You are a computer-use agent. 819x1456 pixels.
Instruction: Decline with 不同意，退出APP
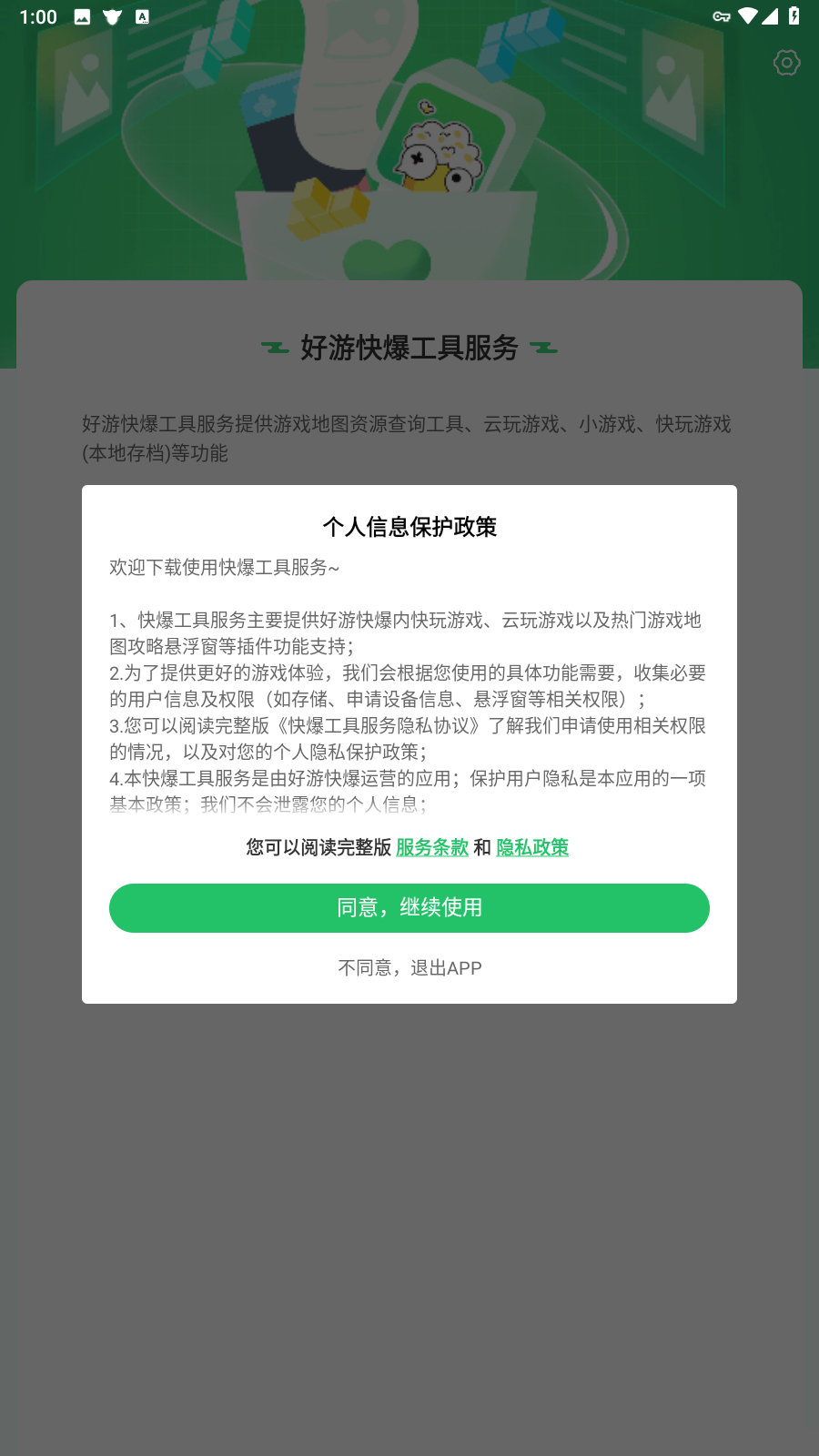pos(409,967)
